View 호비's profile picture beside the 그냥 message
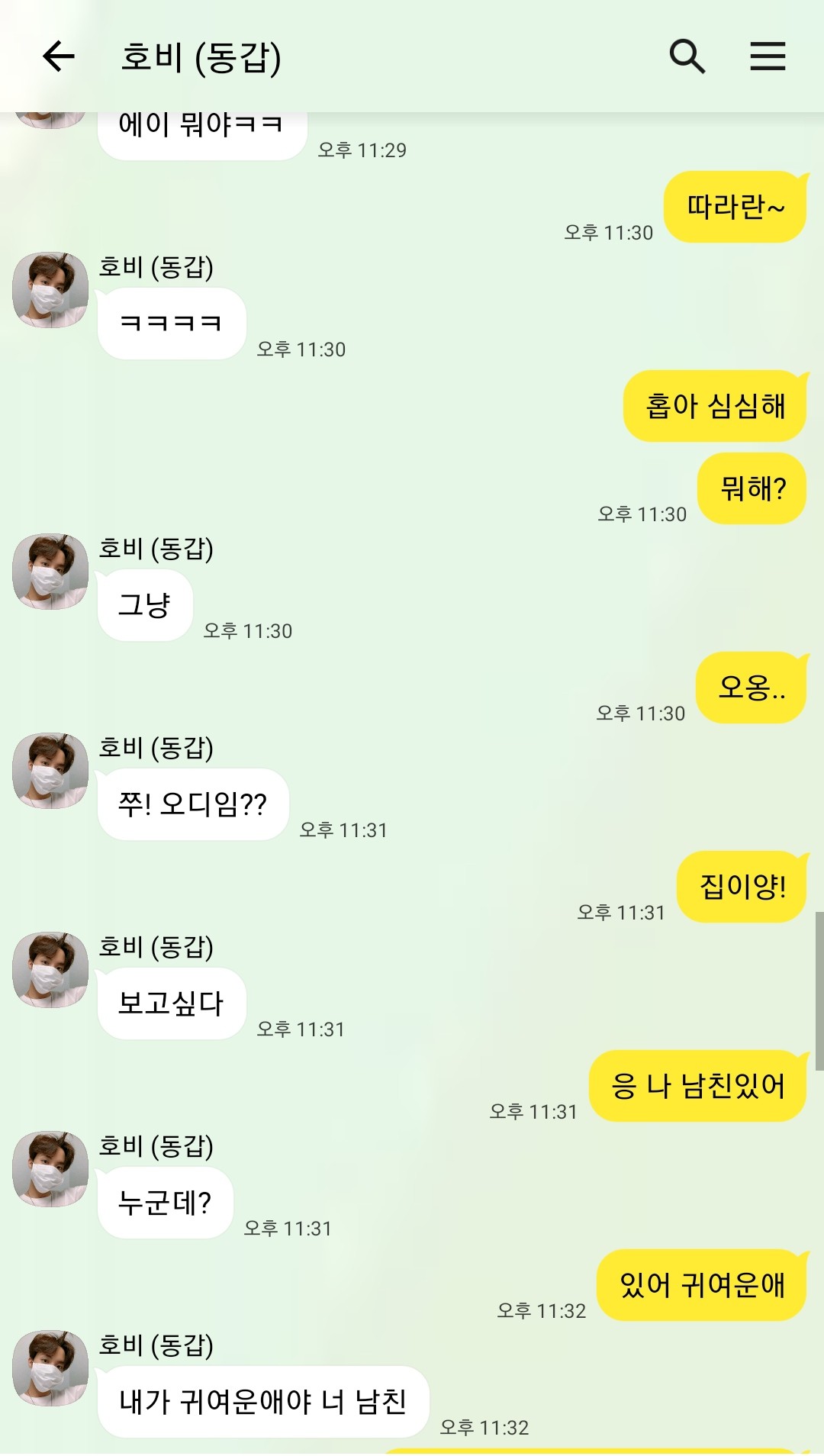Image resolution: width=824 pixels, height=1456 pixels. click(50, 572)
